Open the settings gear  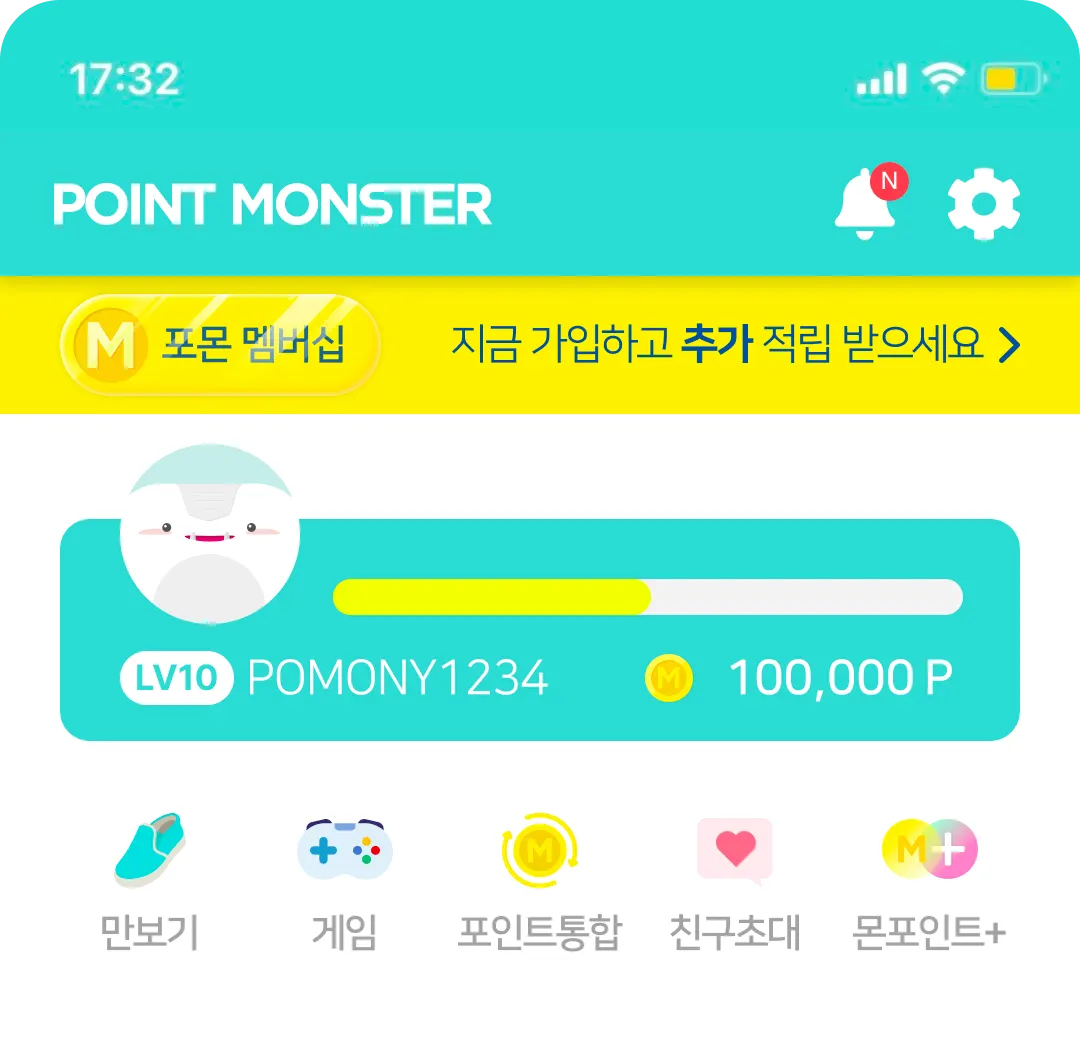pyautogui.click(x=983, y=204)
